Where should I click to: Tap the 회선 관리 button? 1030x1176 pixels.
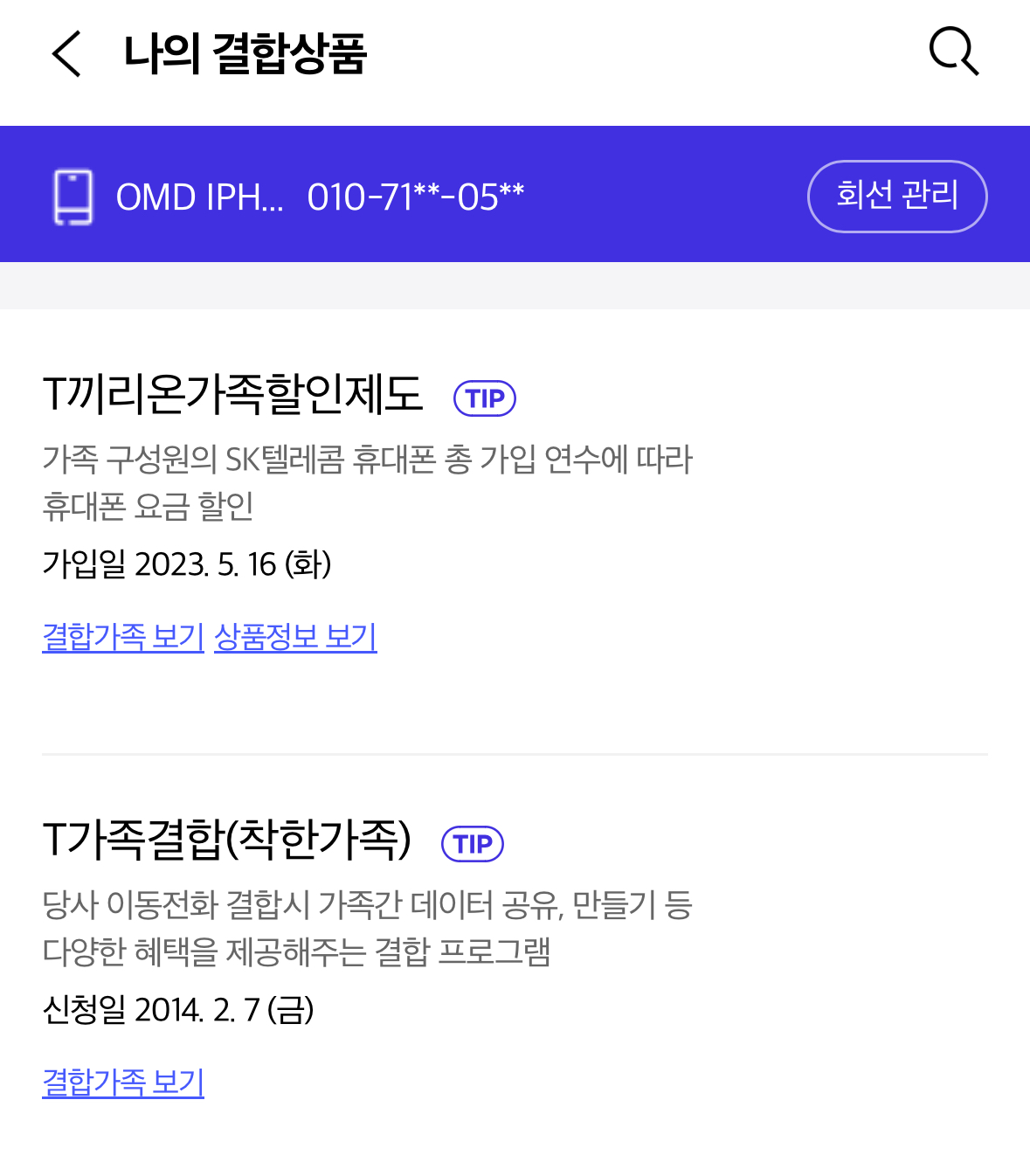[897, 197]
